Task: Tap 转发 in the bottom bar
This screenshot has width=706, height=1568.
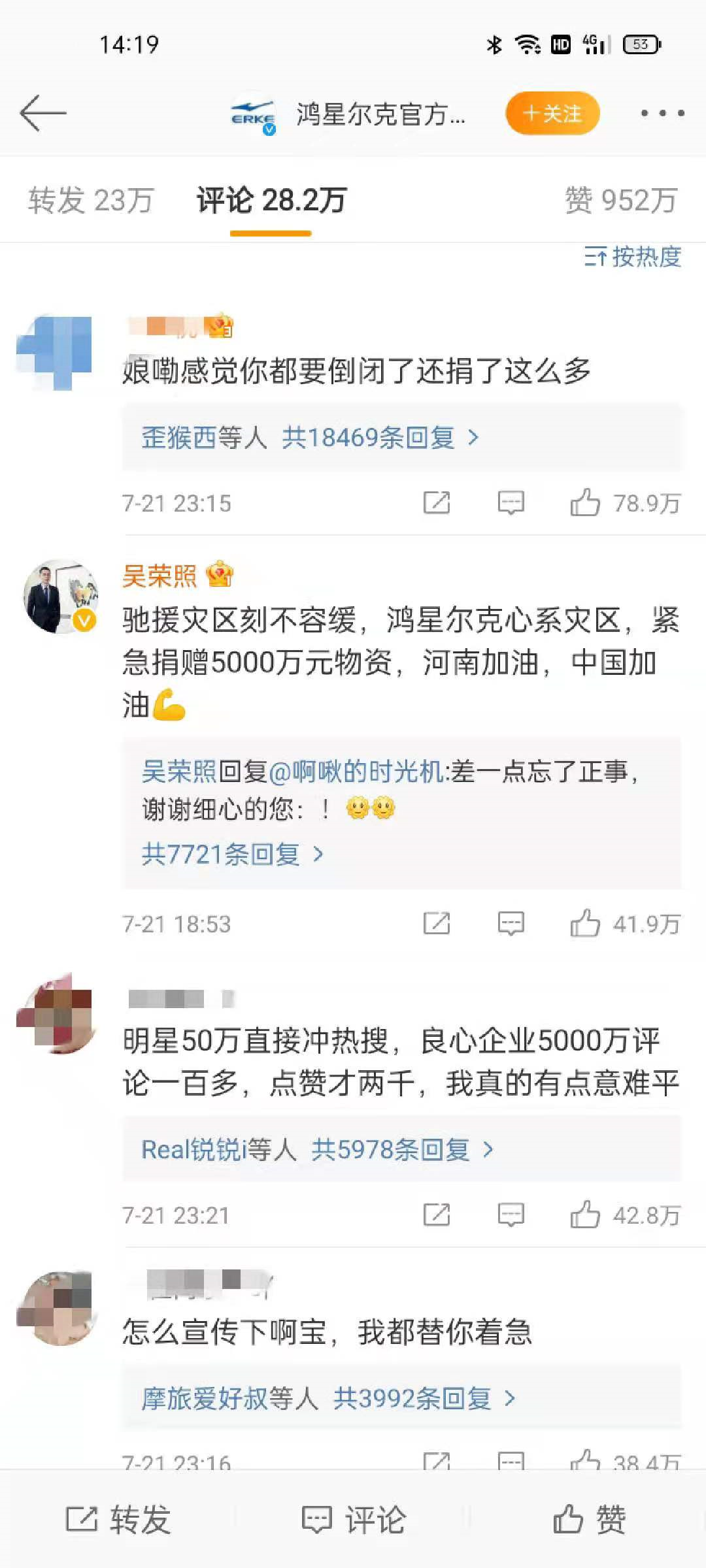Action: click(x=118, y=1519)
